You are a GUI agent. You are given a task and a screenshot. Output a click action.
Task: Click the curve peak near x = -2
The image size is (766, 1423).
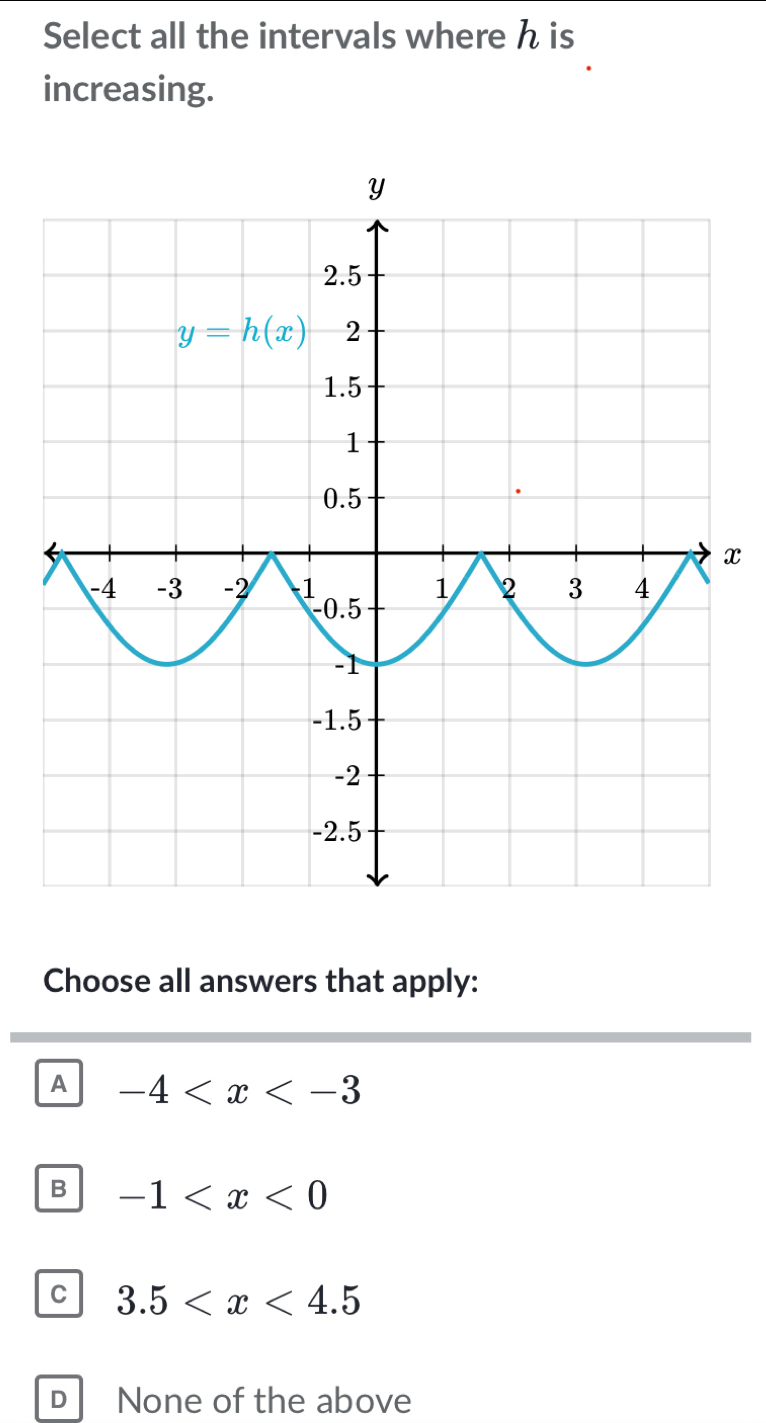tap(271, 553)
